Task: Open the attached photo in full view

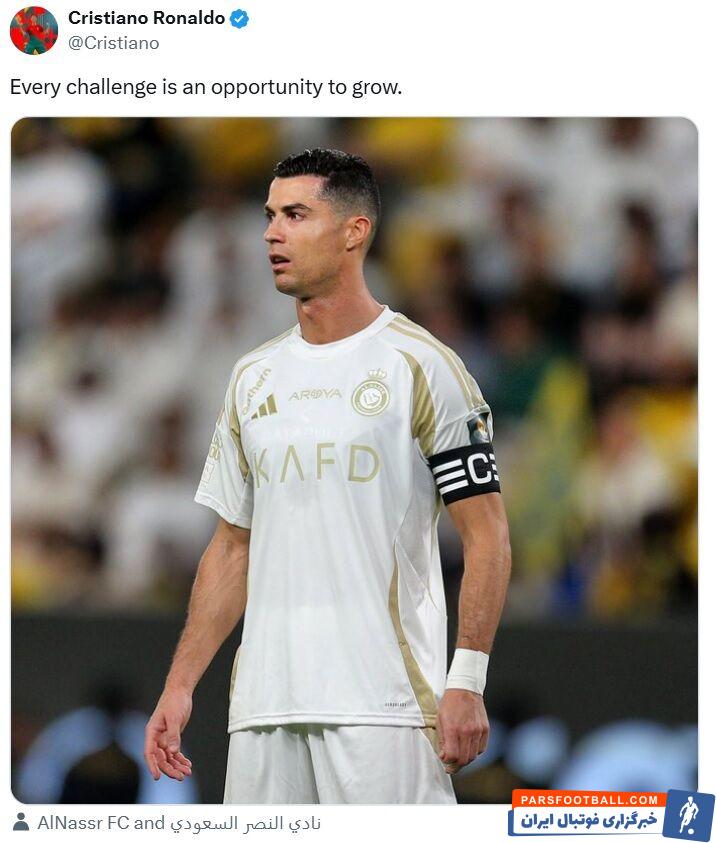Action: [354, 460]
